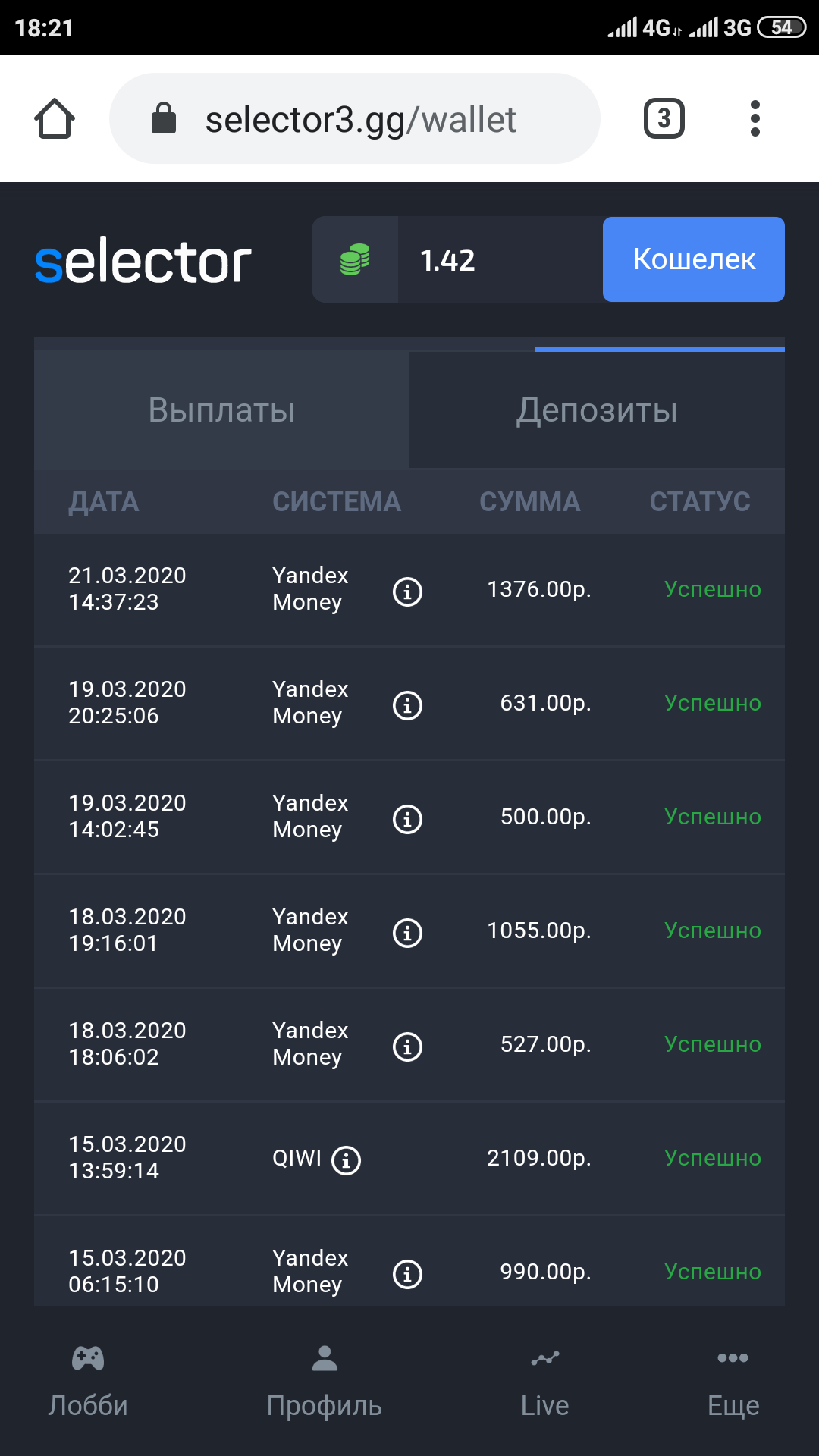Switch to the Депозиты tab
Screen dimensions: 819x1456
[597, 410]
